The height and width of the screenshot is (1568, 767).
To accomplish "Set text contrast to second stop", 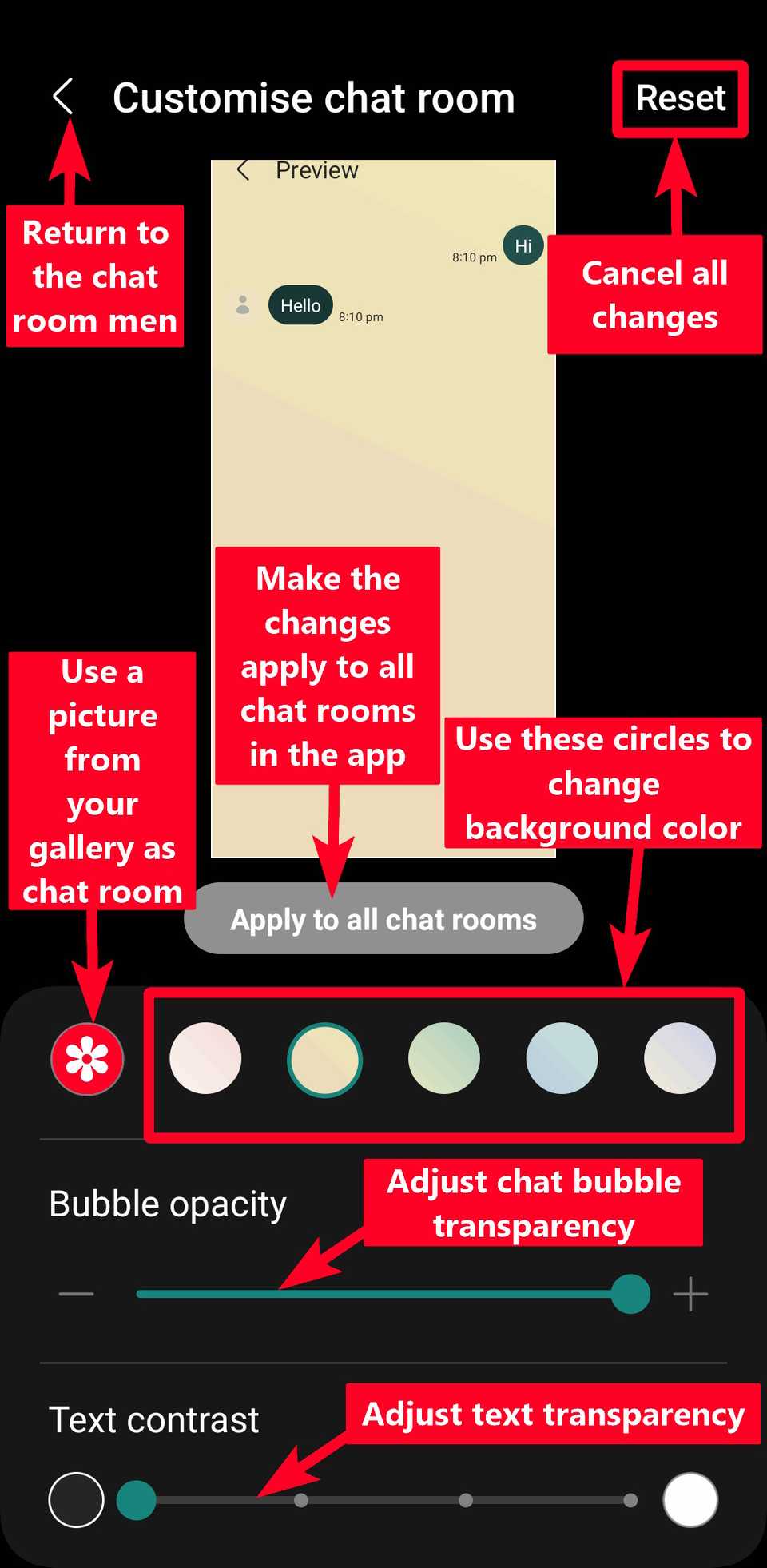I will 301,1500.
